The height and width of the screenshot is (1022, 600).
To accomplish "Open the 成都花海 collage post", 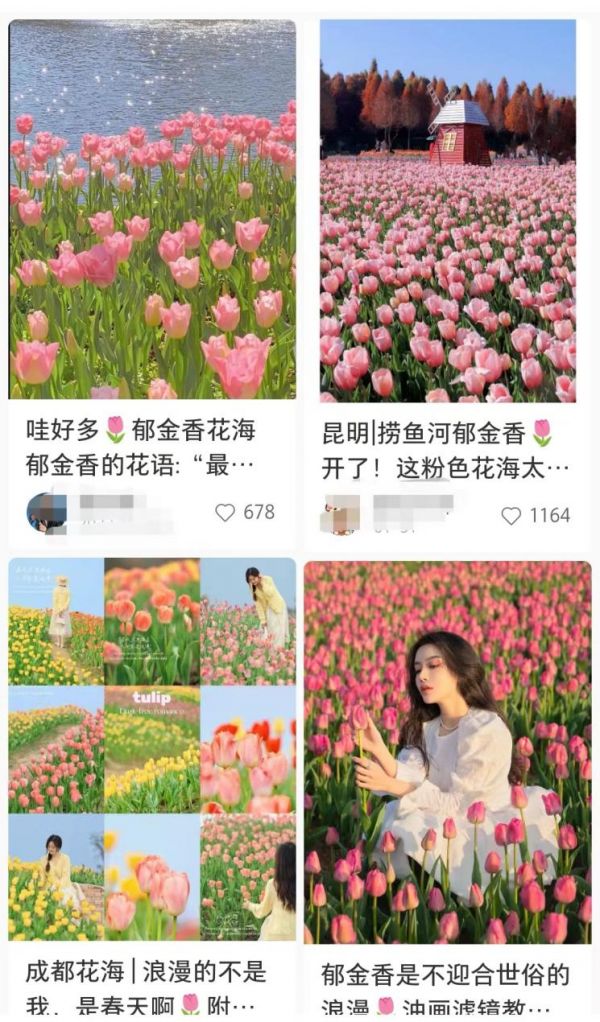I will 152,748.
